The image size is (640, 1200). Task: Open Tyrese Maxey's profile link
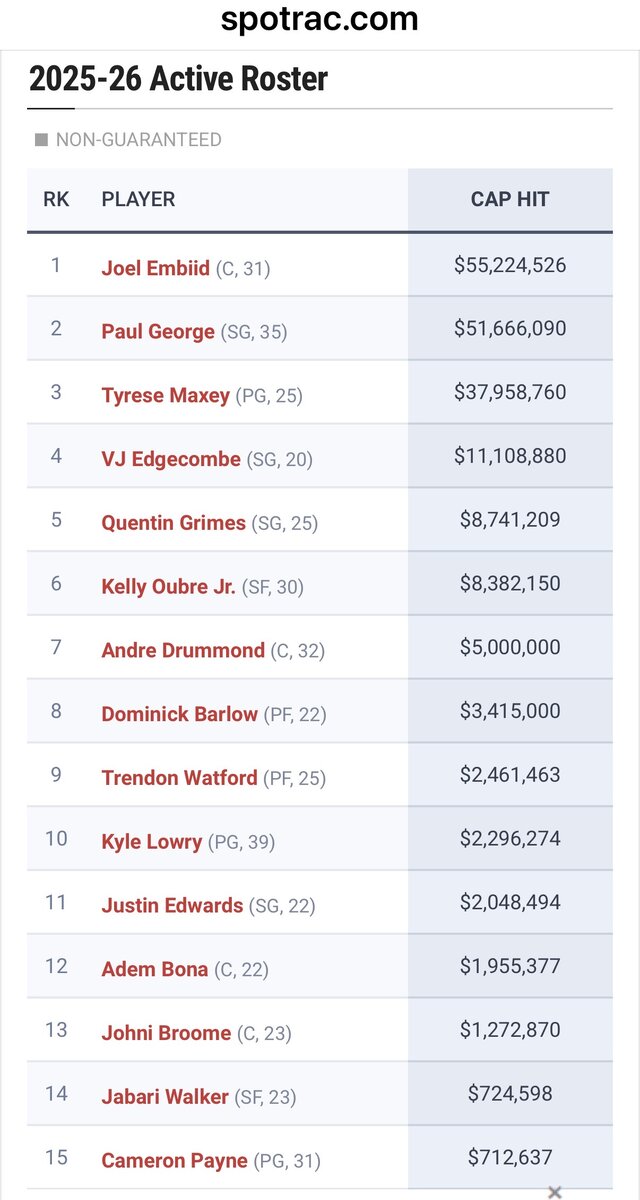165,396
